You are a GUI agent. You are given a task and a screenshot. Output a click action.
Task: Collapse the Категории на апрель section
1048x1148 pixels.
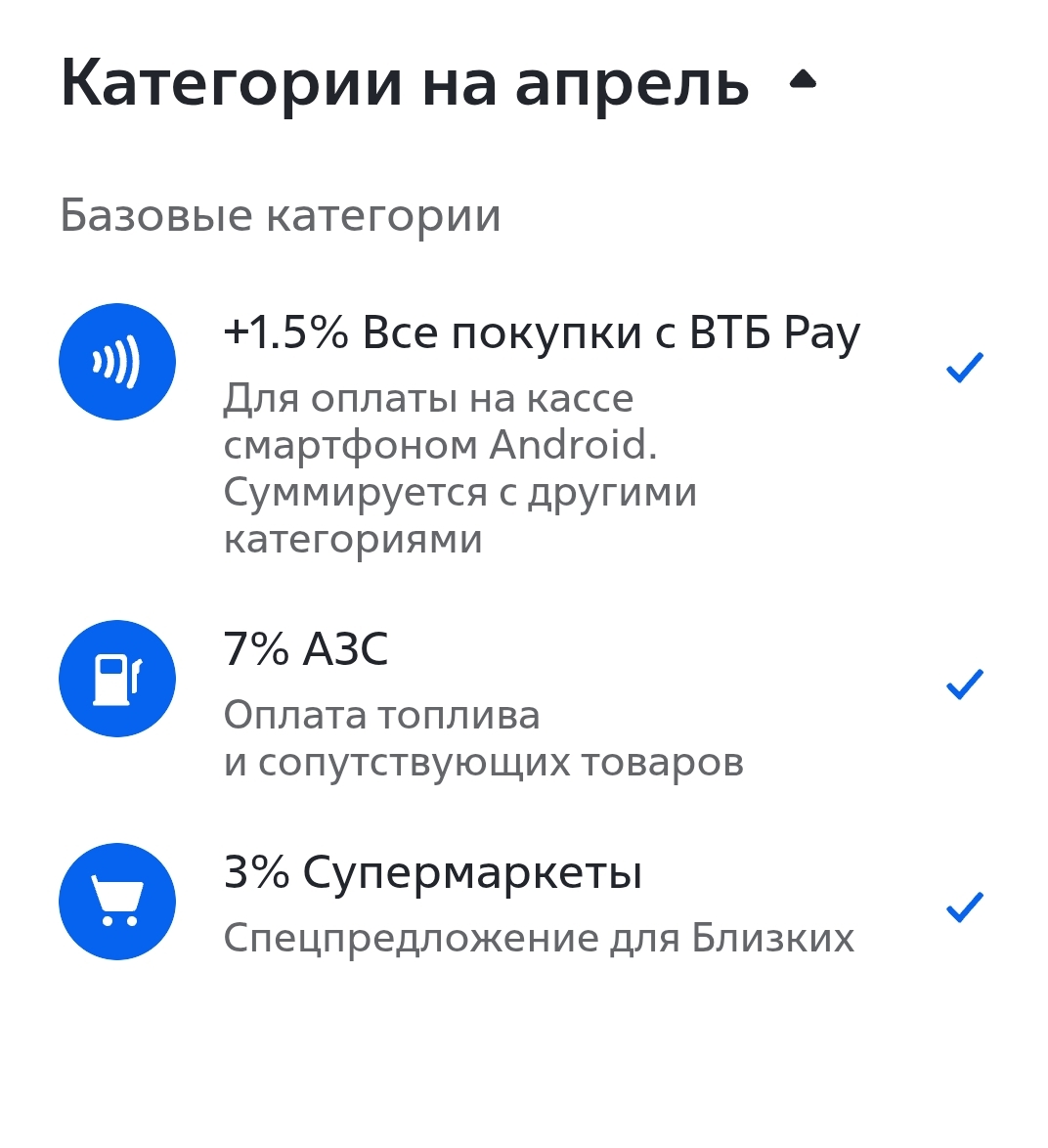[802, 81]
